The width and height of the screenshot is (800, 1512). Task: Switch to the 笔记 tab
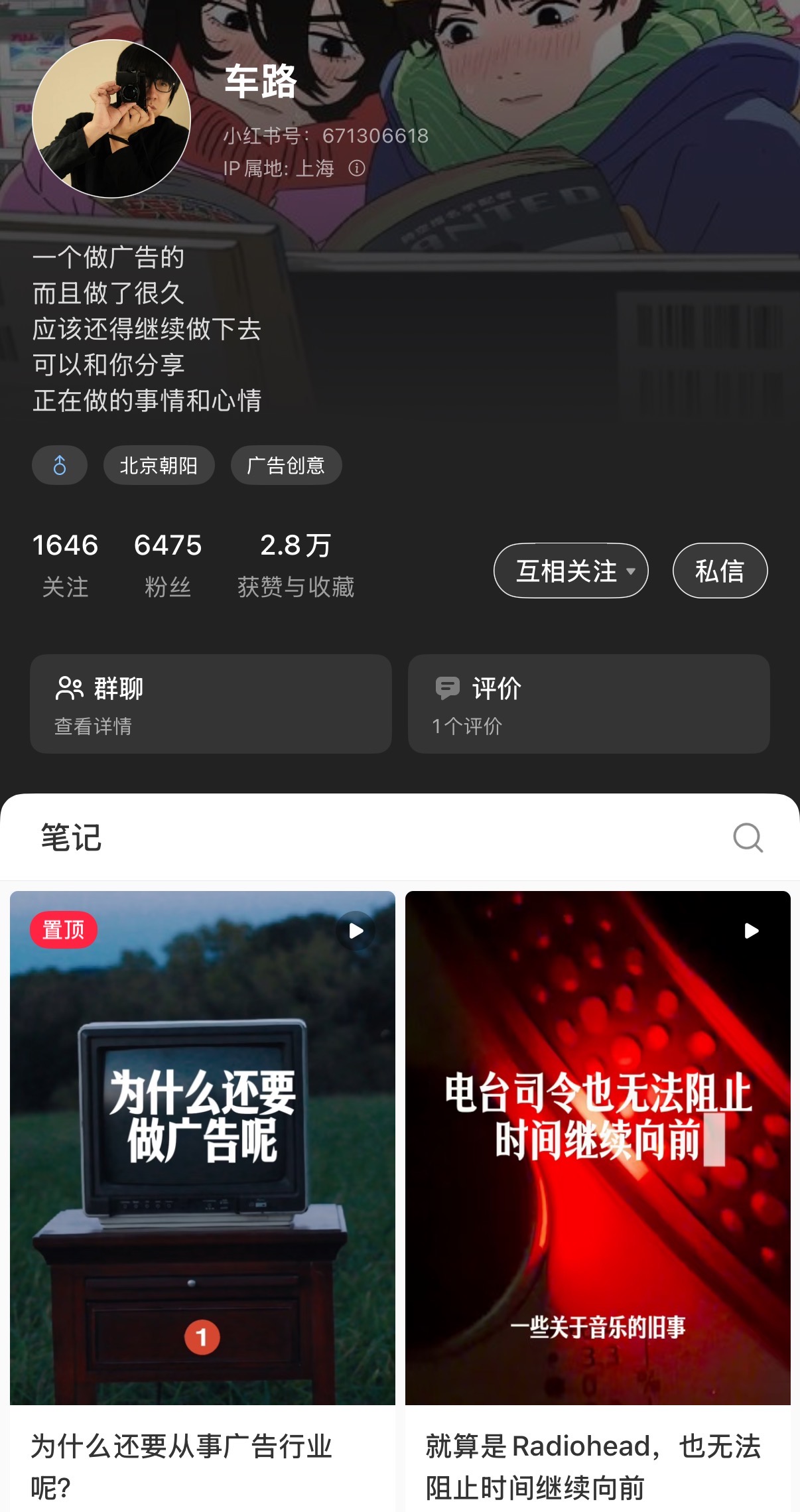click(71, 837)
